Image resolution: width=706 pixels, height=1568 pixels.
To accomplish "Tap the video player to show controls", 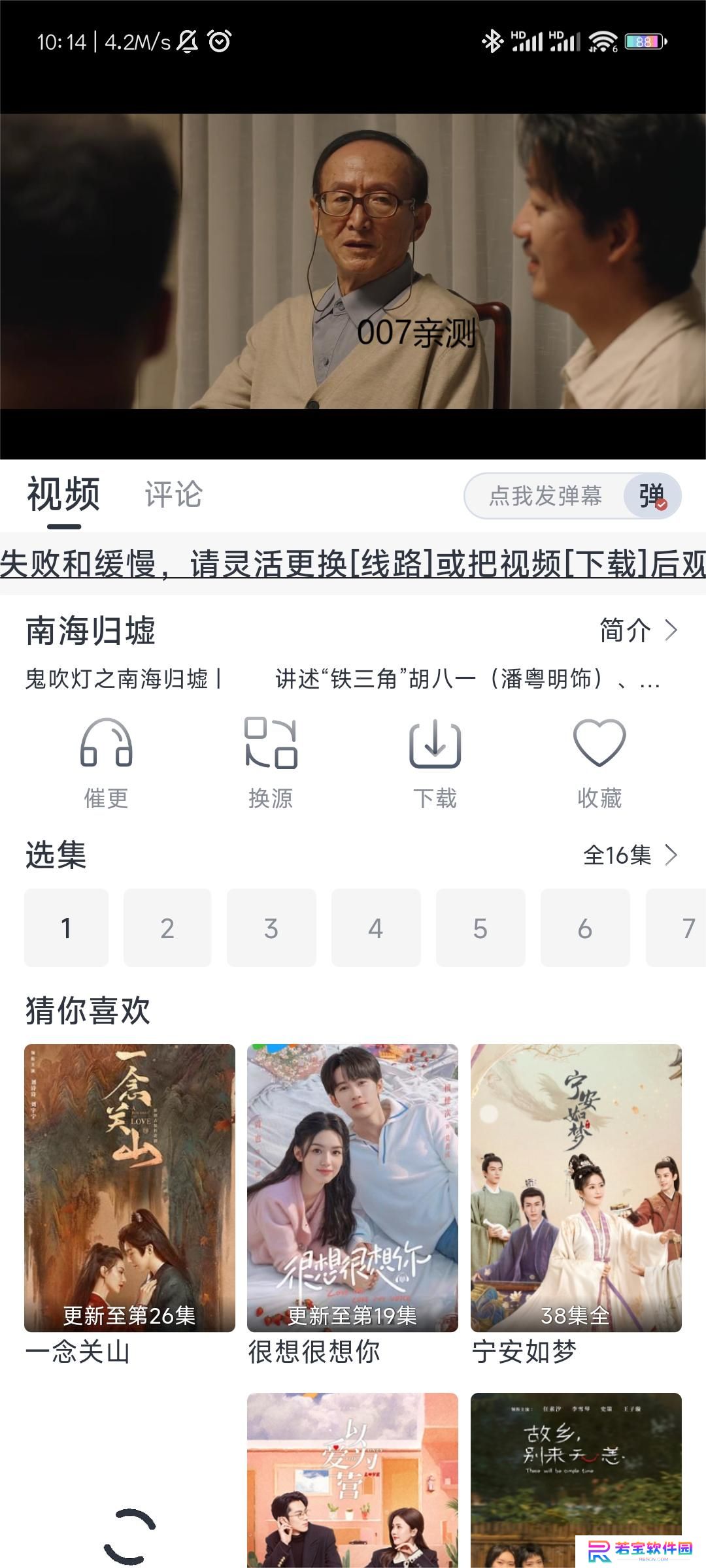I will coord(353,261).
